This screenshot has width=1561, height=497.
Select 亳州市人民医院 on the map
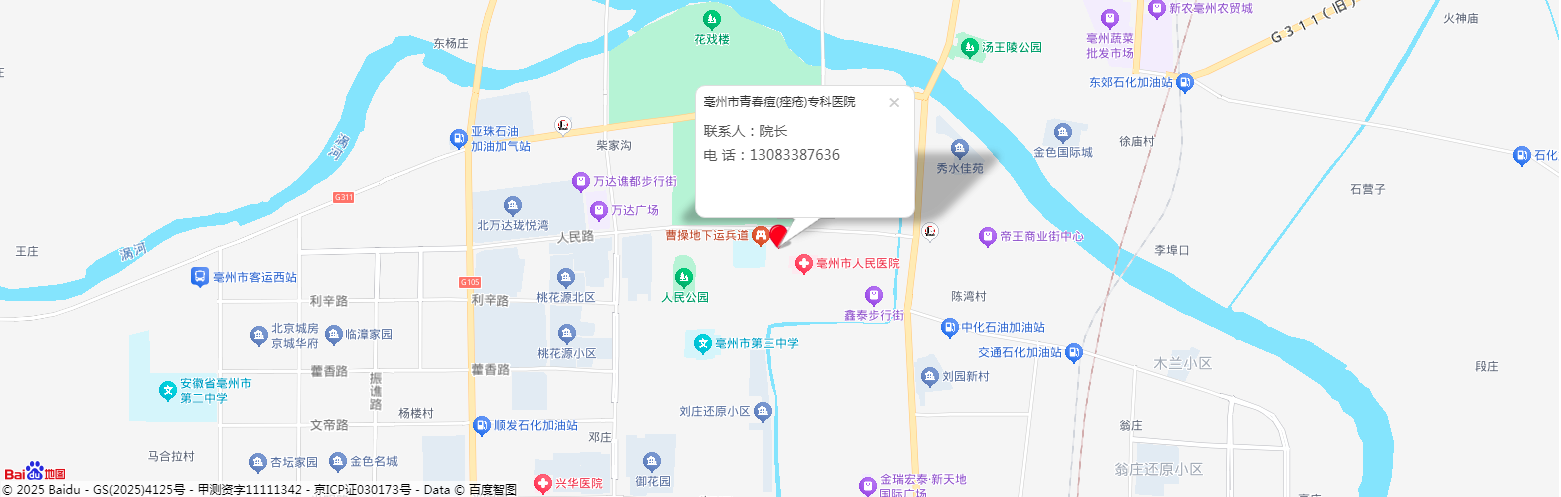803,264
